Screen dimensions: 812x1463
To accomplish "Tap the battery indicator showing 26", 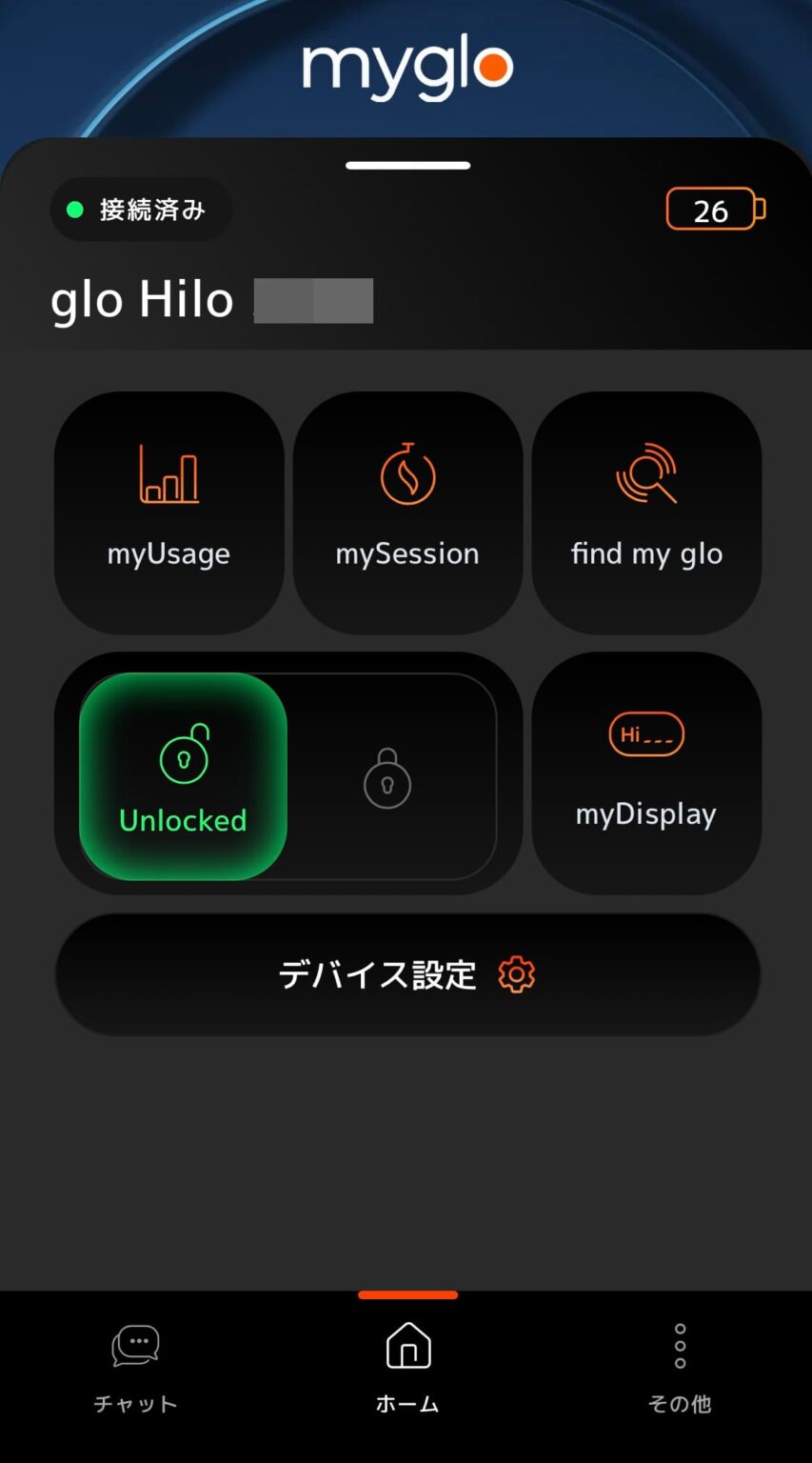I will click(x=715, y=209).
